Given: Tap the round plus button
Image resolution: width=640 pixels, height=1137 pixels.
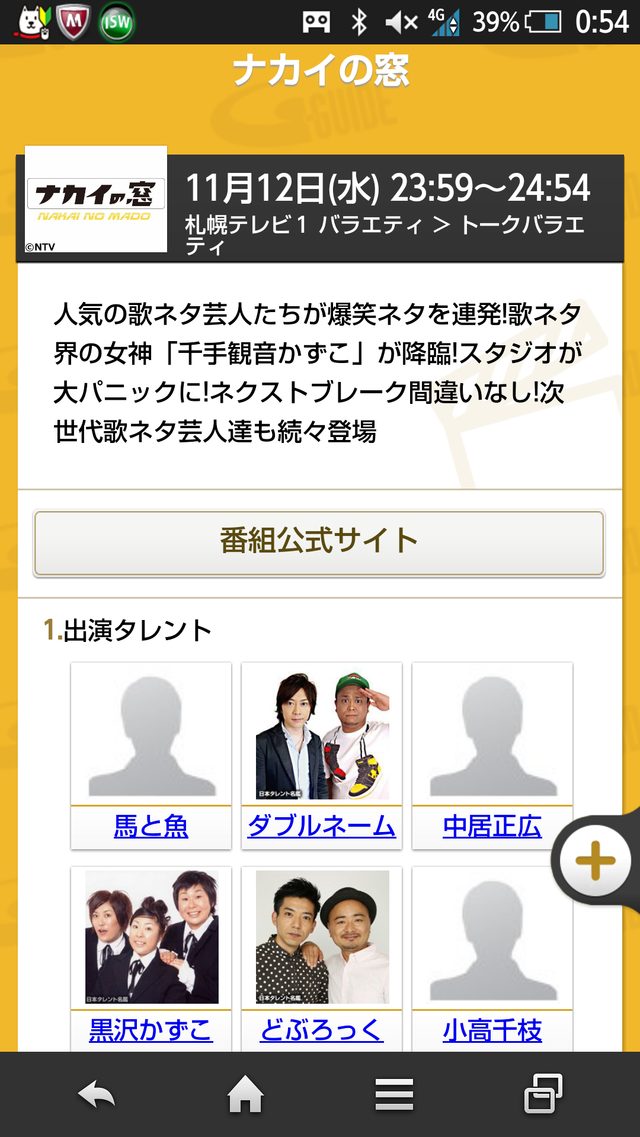Looking at the screenshot, I should point(595,860).
